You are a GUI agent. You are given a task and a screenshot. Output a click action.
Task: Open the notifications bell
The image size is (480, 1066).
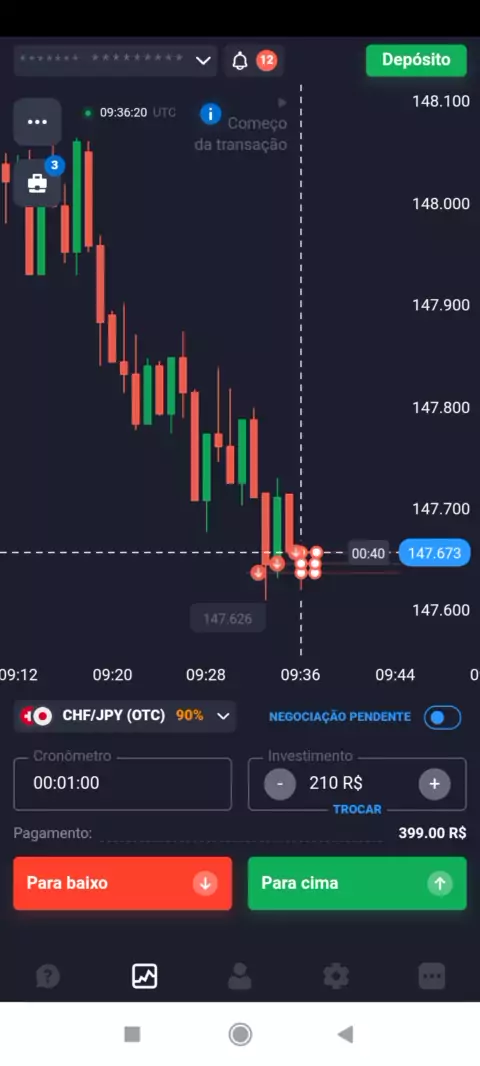tap(240, 61)
